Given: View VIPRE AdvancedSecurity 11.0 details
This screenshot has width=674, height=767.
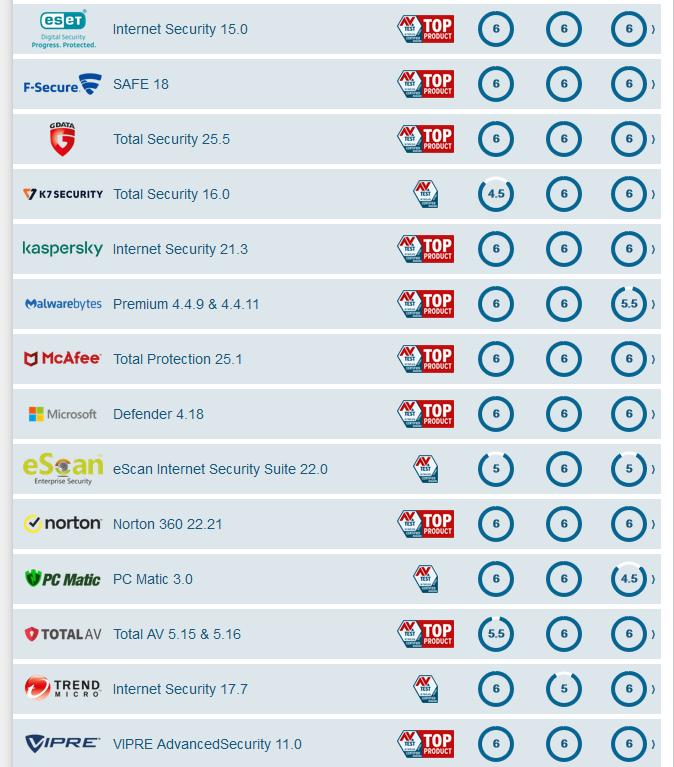Looking at the screenshot, I should [207, 744].
